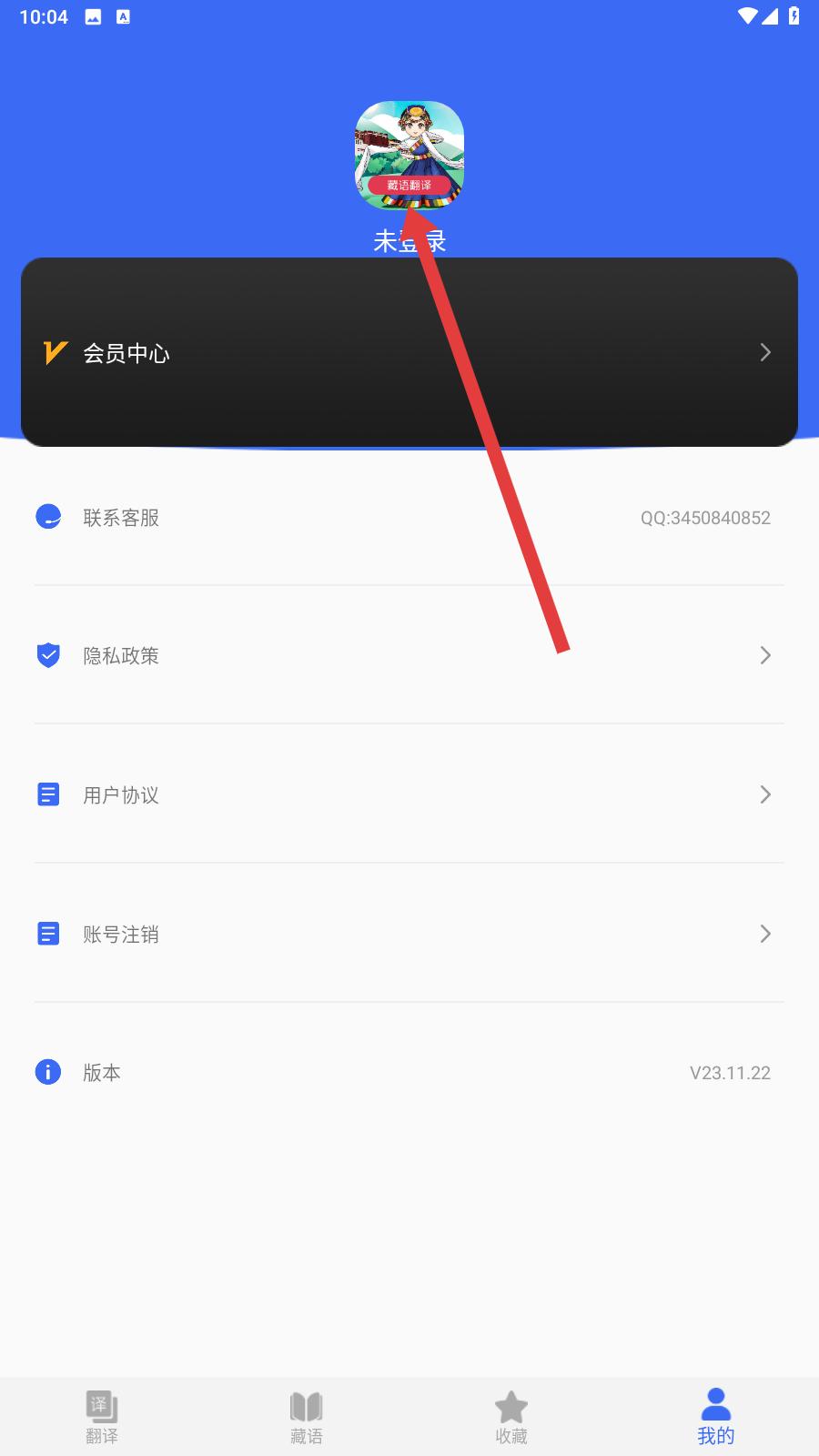819x1456 pixels.
Task: Tap the 版本 version row
Action: 409,1072
